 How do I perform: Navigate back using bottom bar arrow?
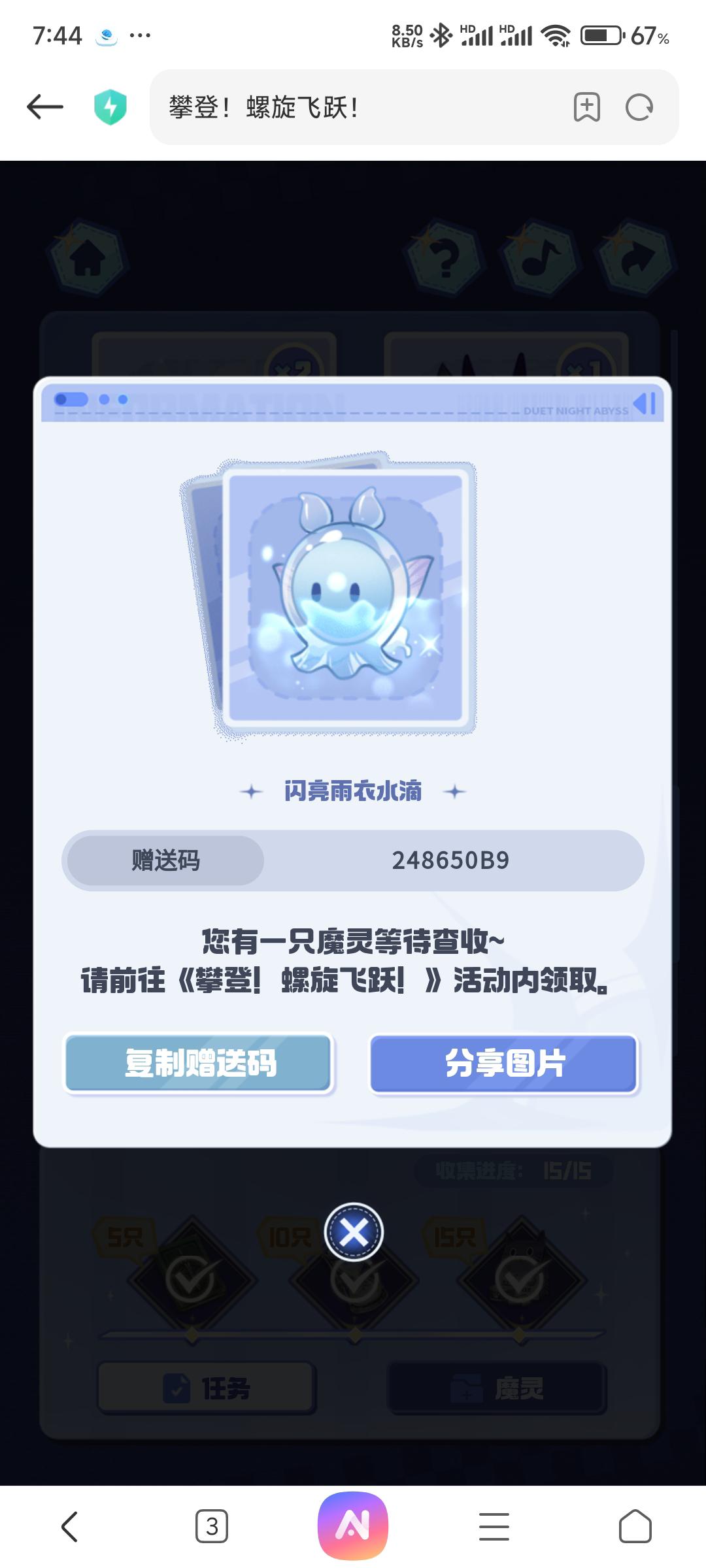pyautogui.click(x=70, y=1526)
